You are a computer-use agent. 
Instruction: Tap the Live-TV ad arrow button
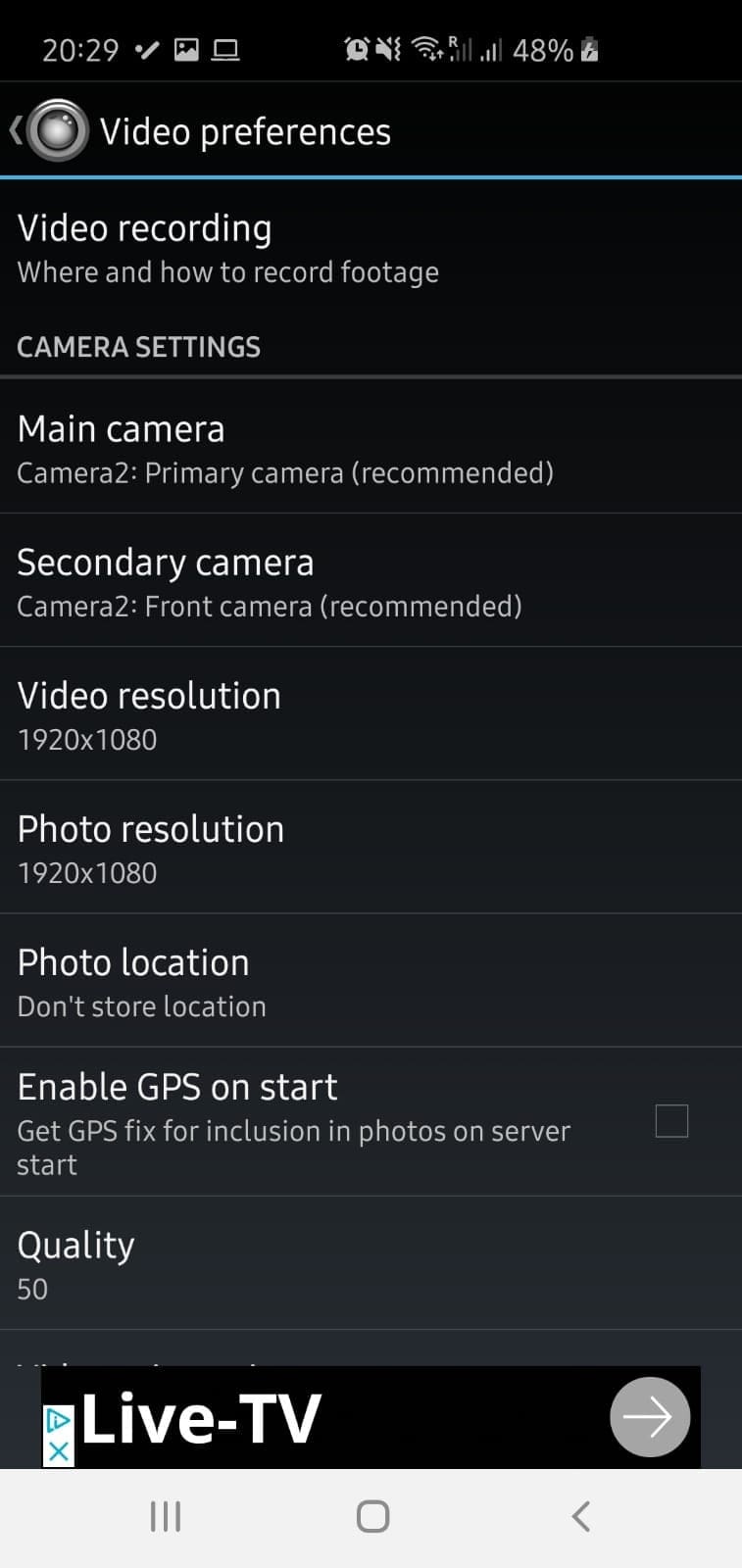pyautogui.click(x=650, y=1417)
